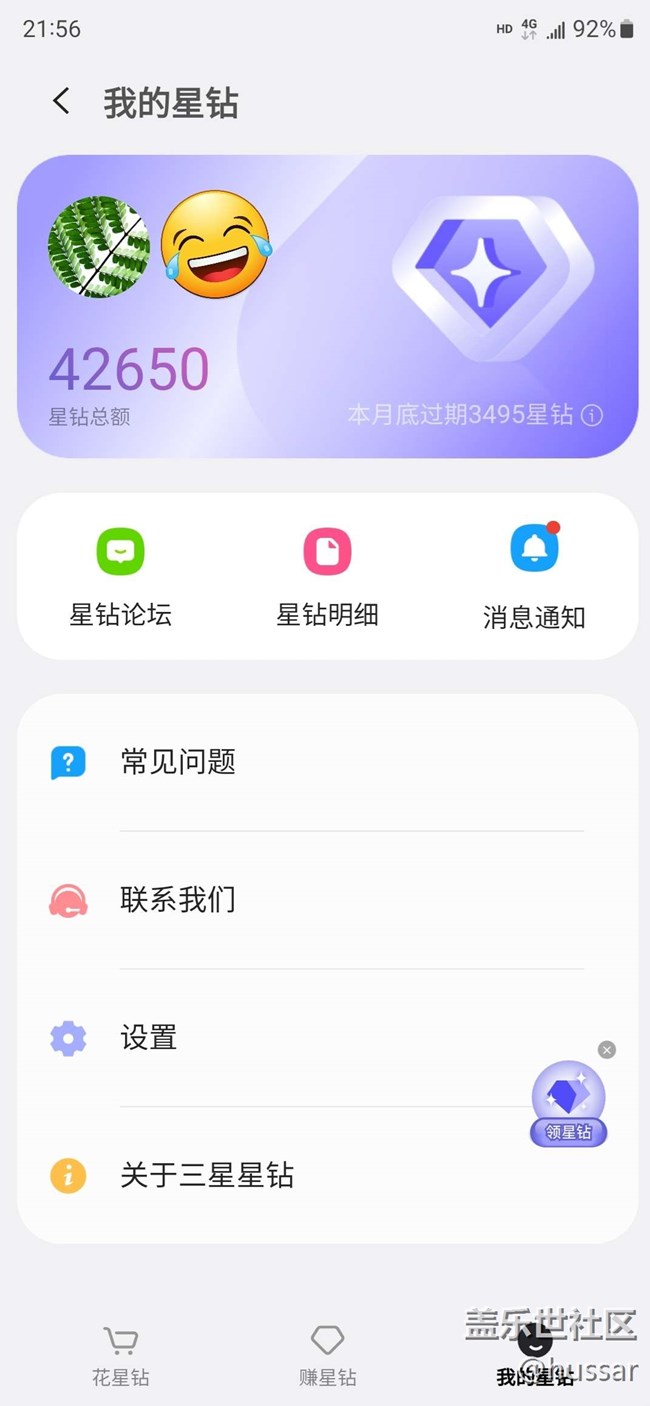View 星钻明细 details
650x1406 pixels.
click(327, 578)
